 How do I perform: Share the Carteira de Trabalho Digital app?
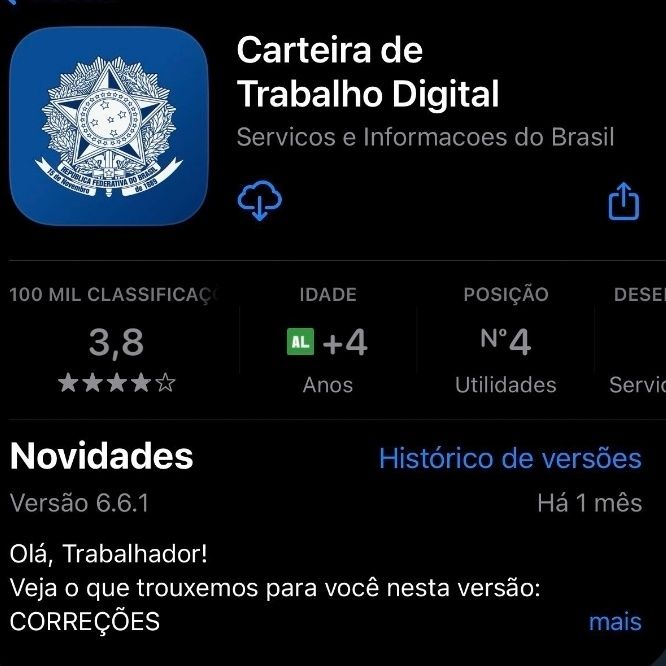(624, 201)
